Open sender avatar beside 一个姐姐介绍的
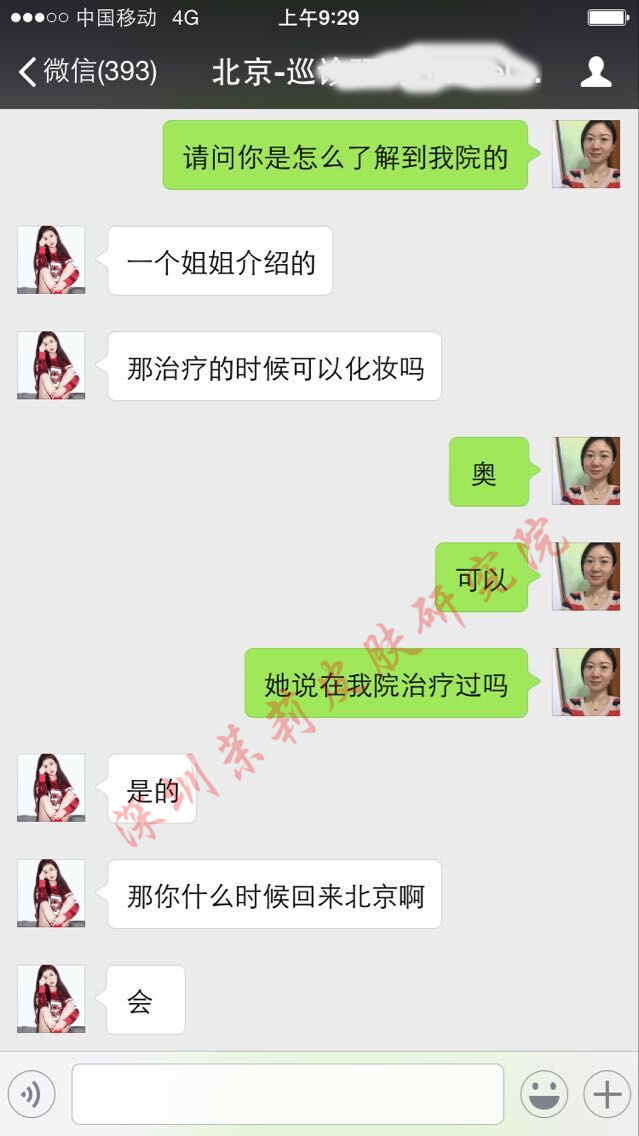The height and width of the screenshot is (1136, 639). [x=51, y=260]
